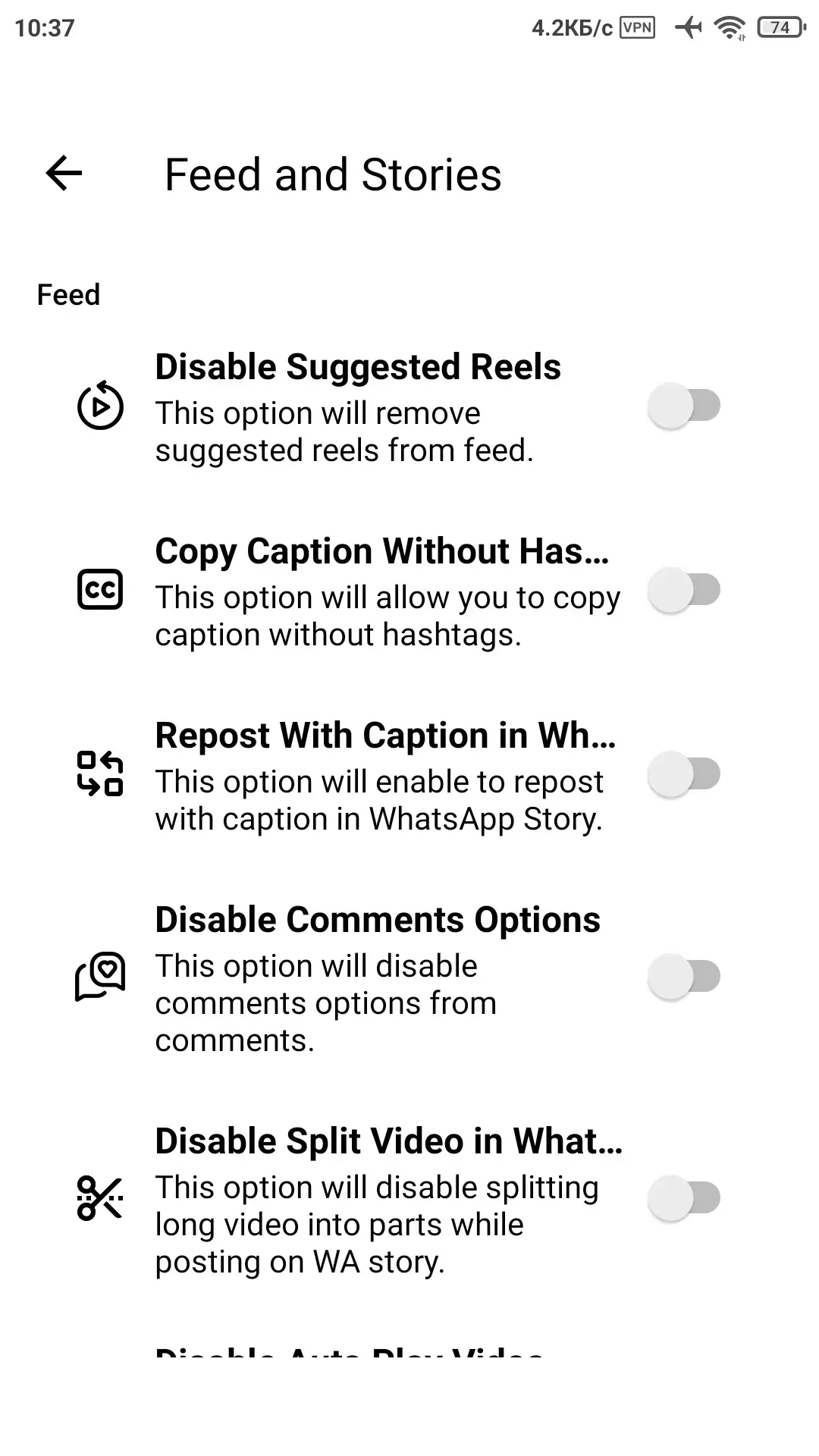819x1456 pixels.
Task: Switch on Disable Comments Options
Action: (x=684, y=977)
